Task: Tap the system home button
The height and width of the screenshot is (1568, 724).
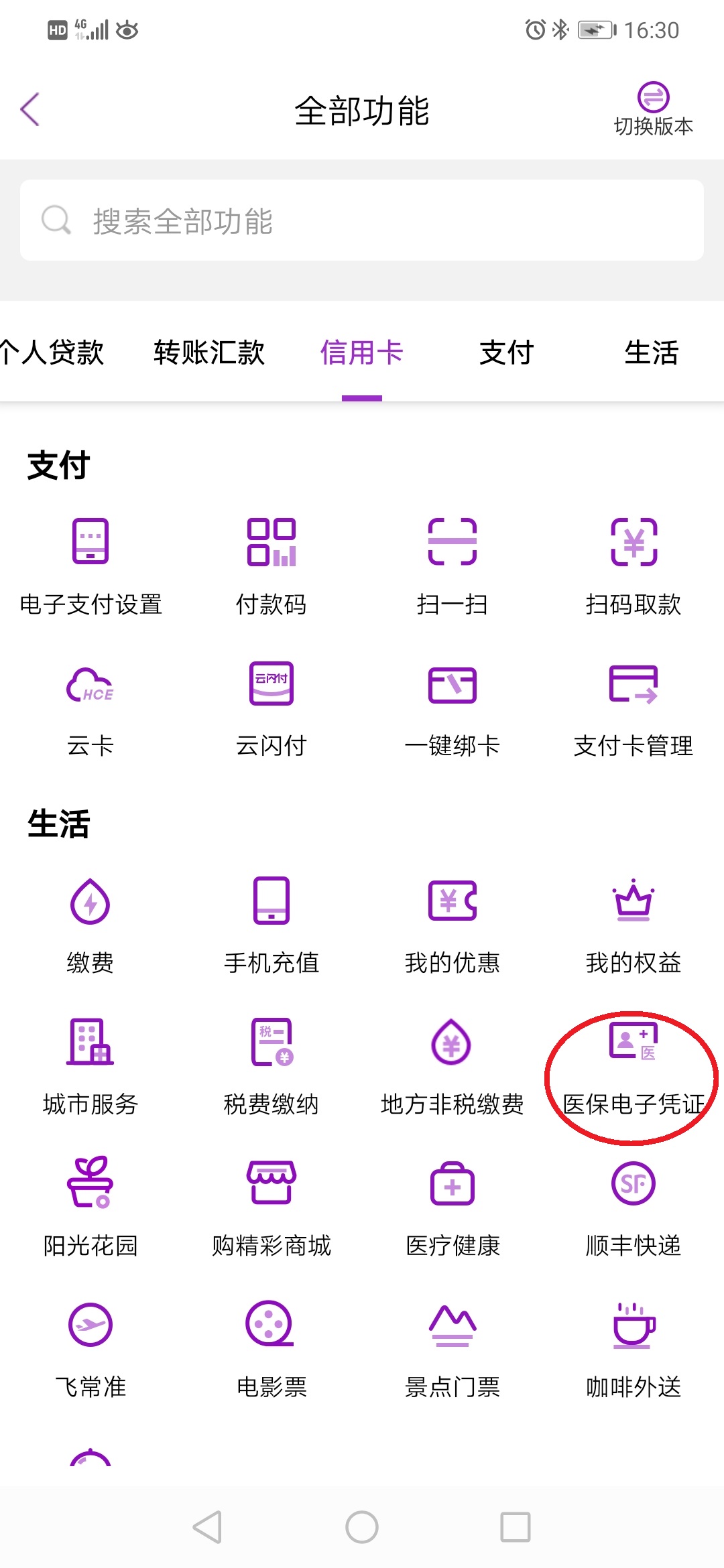Action: 362,1527
